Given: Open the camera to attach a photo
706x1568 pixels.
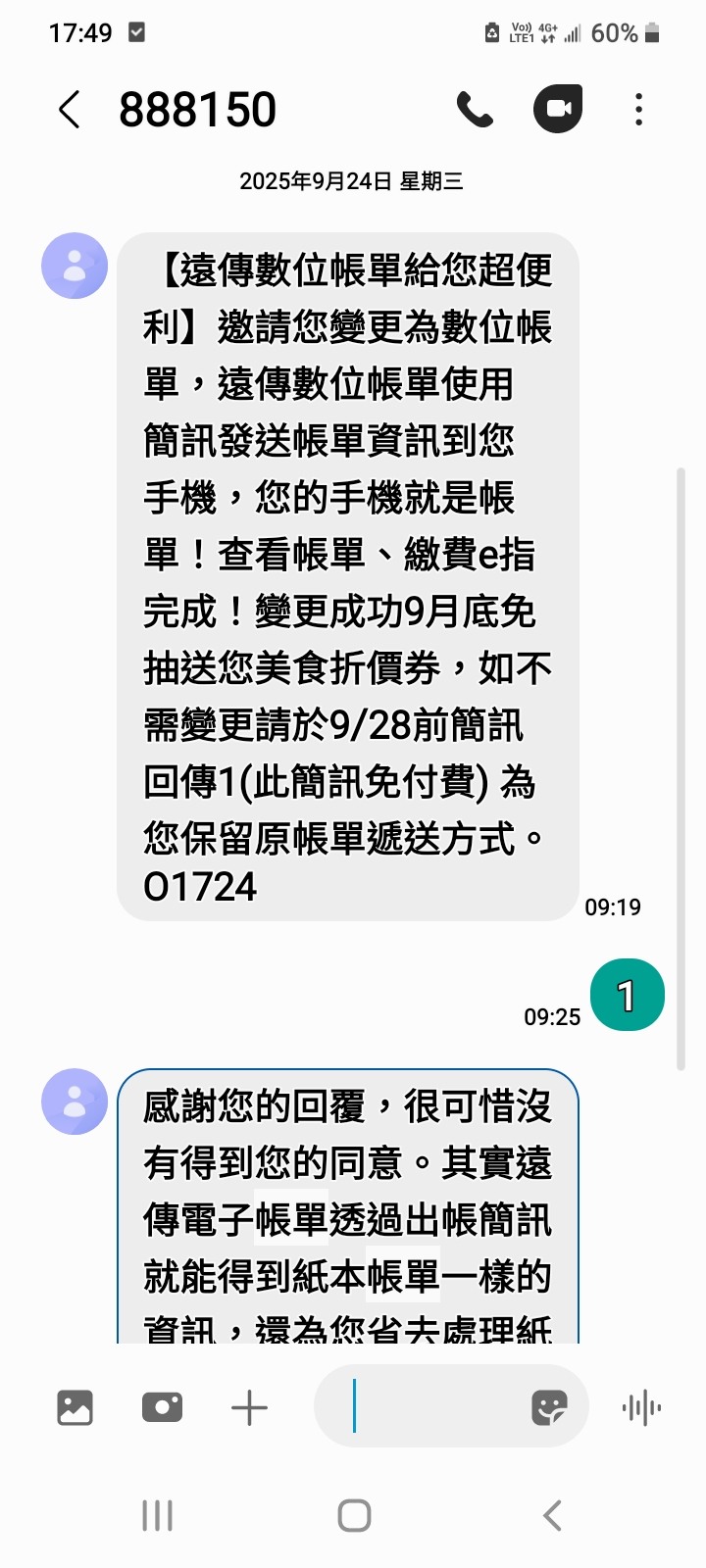Looking at the screenshot, I should pyautogui.click(x=162, y=1408).
